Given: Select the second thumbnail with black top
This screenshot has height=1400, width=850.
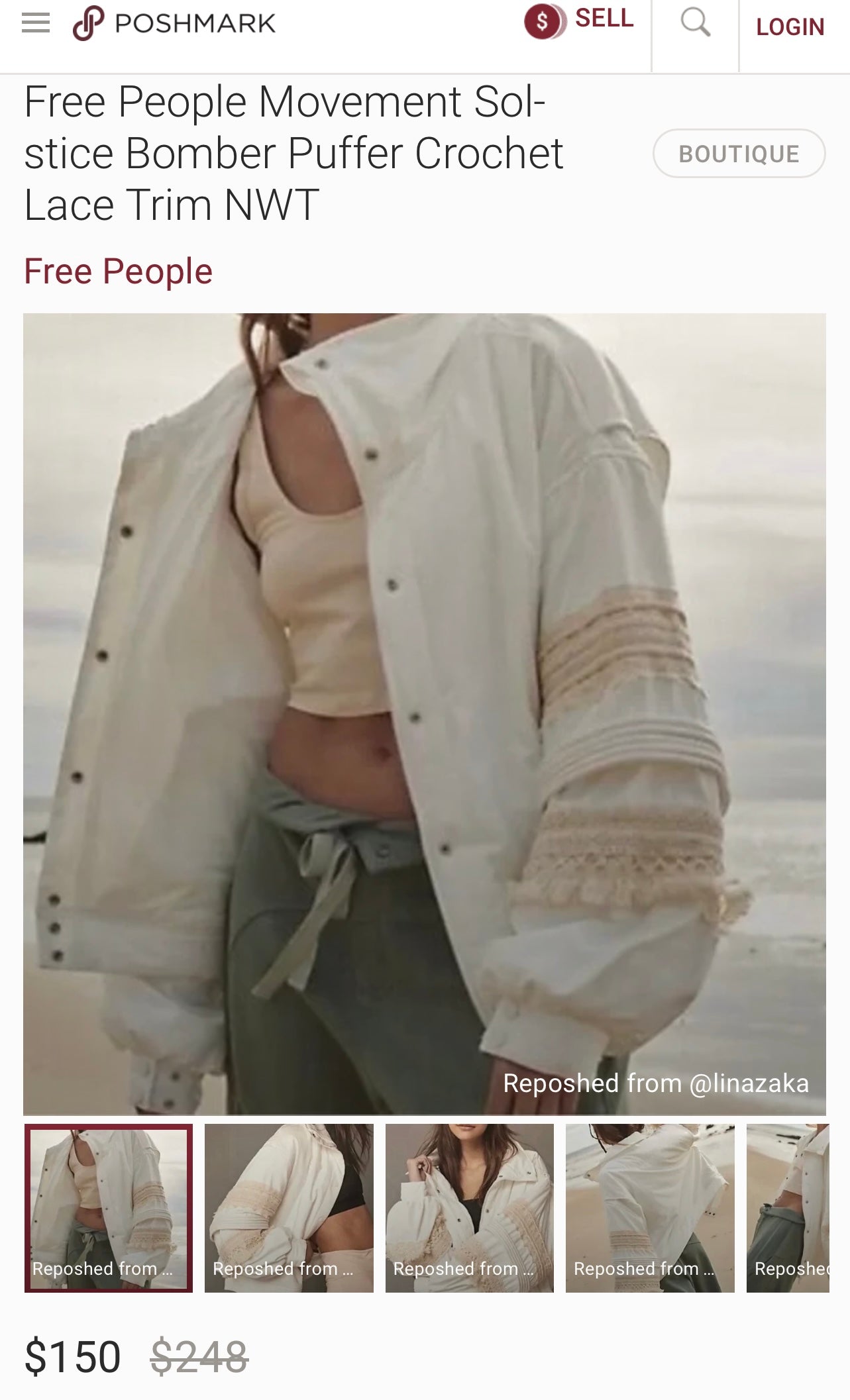Looking at the screenshot, I should click(x=289, y=1208).
